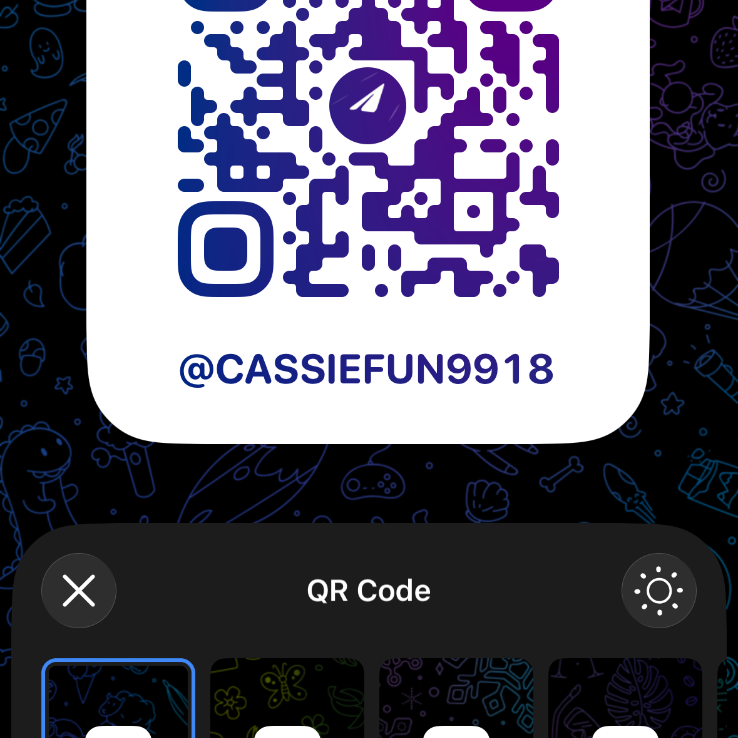This screenshot has height=738, width=738.
Task: Pick the purple snowflake pattern theme
Action: pyautogui.click(x=456, y=700)
